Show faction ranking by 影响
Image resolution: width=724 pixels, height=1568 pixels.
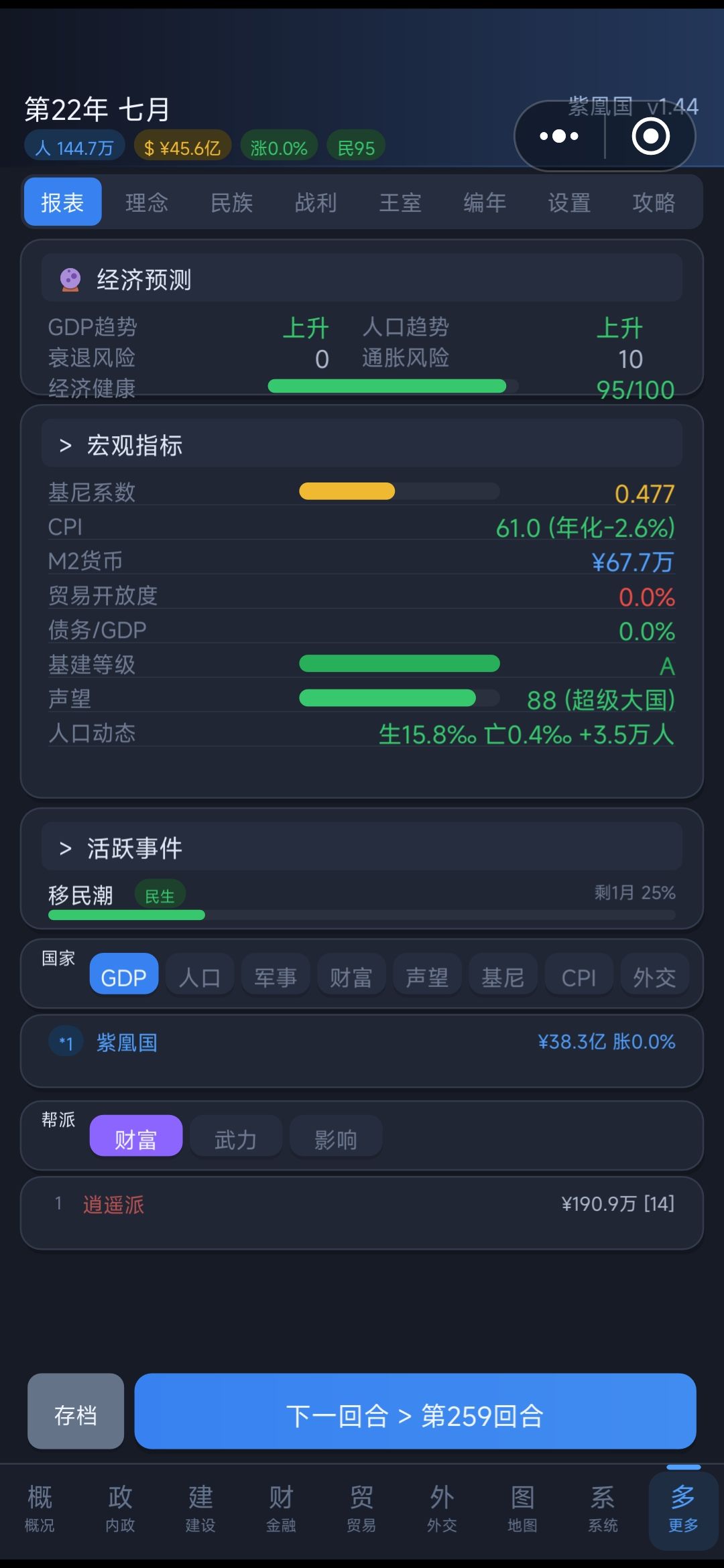[335, 1138]
